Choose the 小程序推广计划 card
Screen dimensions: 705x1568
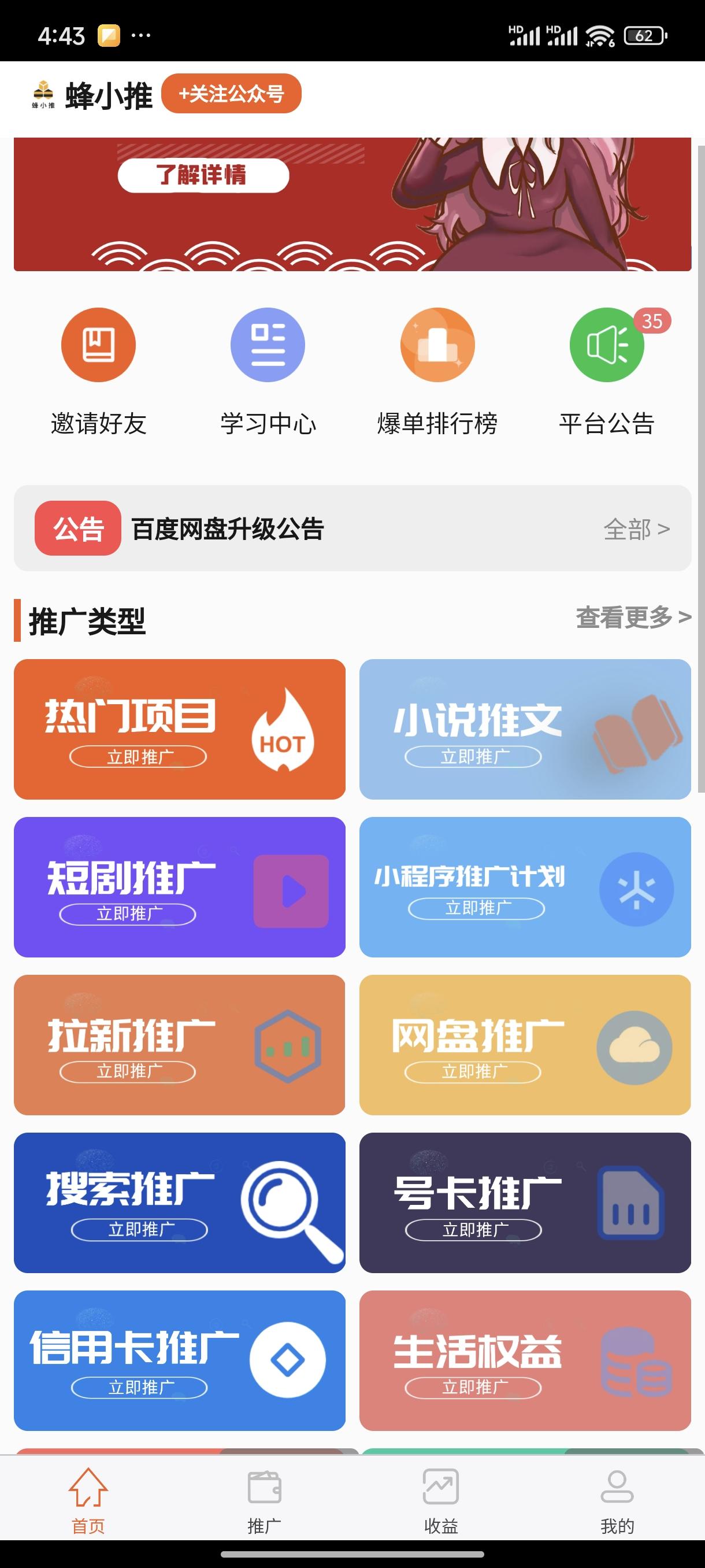pos(525,887)
